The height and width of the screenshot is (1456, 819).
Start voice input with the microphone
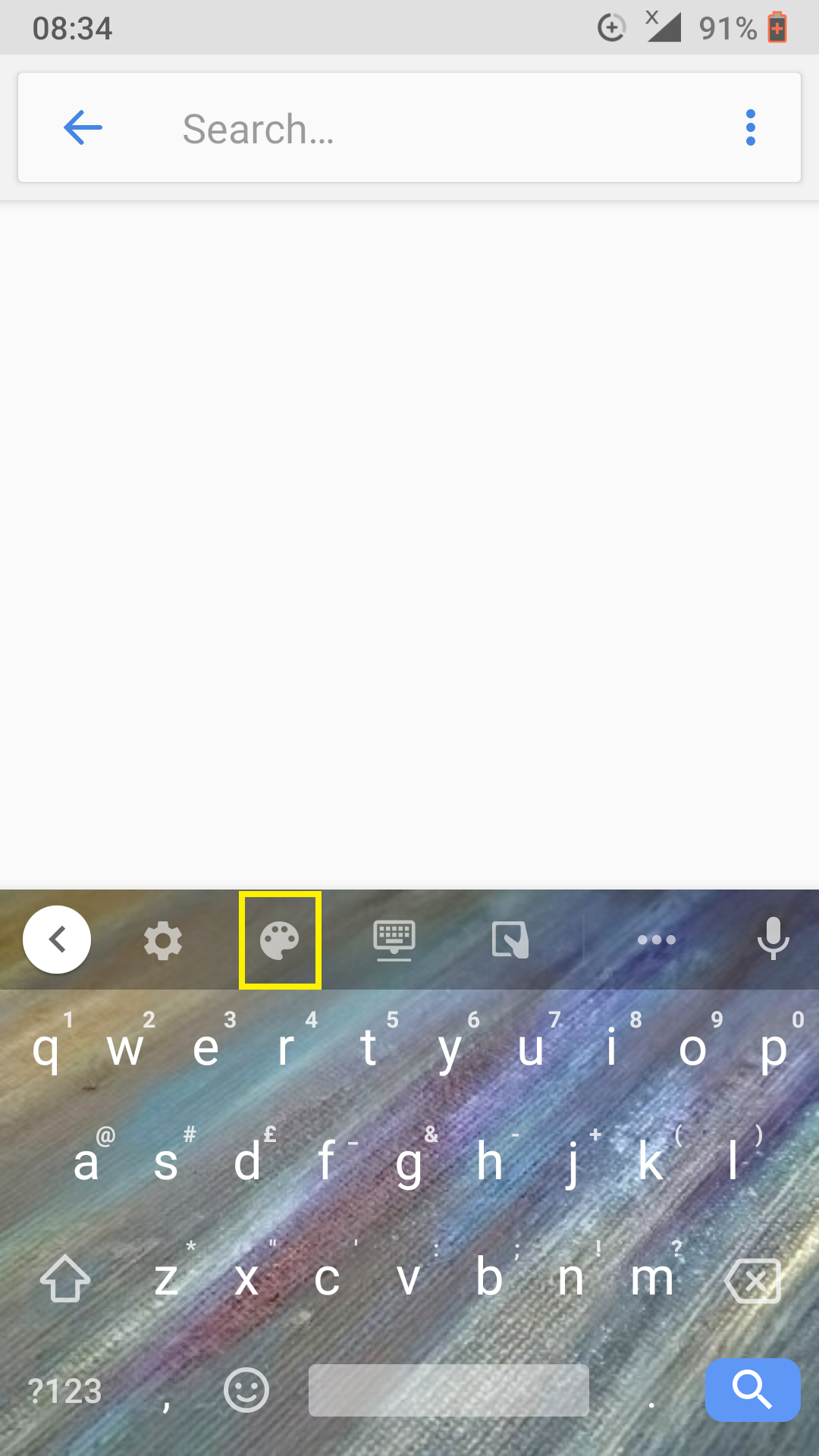click(773, 939)
